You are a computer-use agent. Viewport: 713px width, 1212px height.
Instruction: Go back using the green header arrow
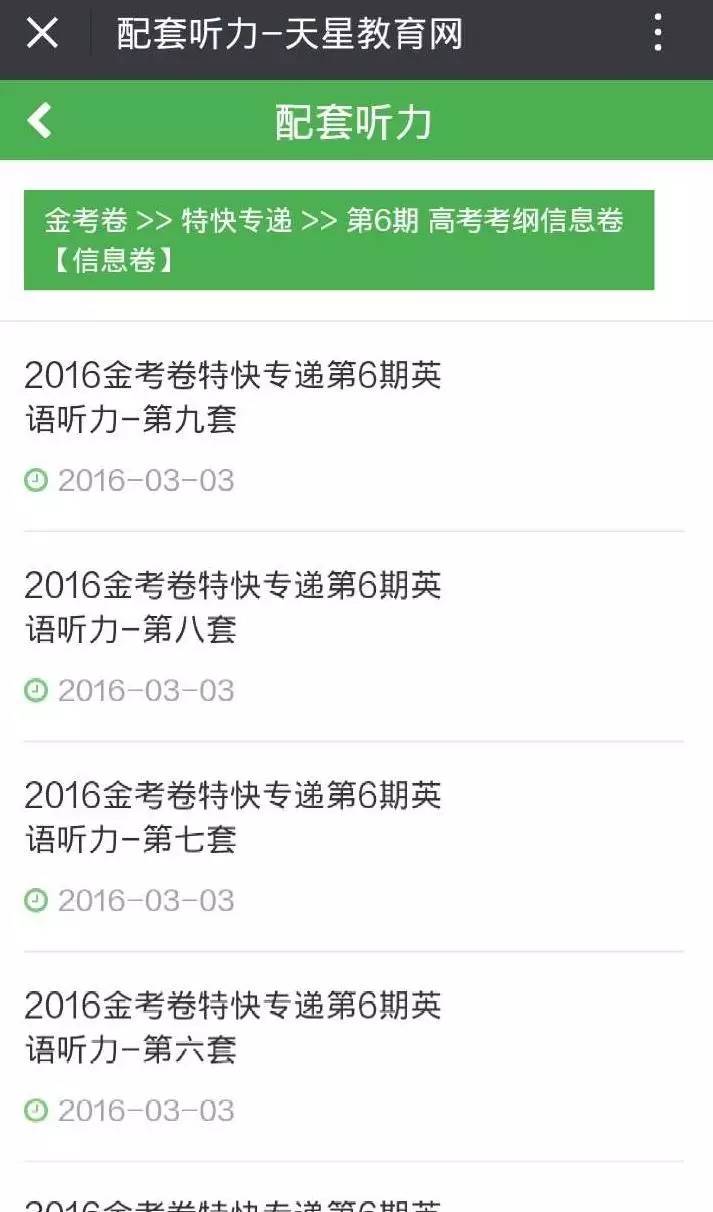39,120
